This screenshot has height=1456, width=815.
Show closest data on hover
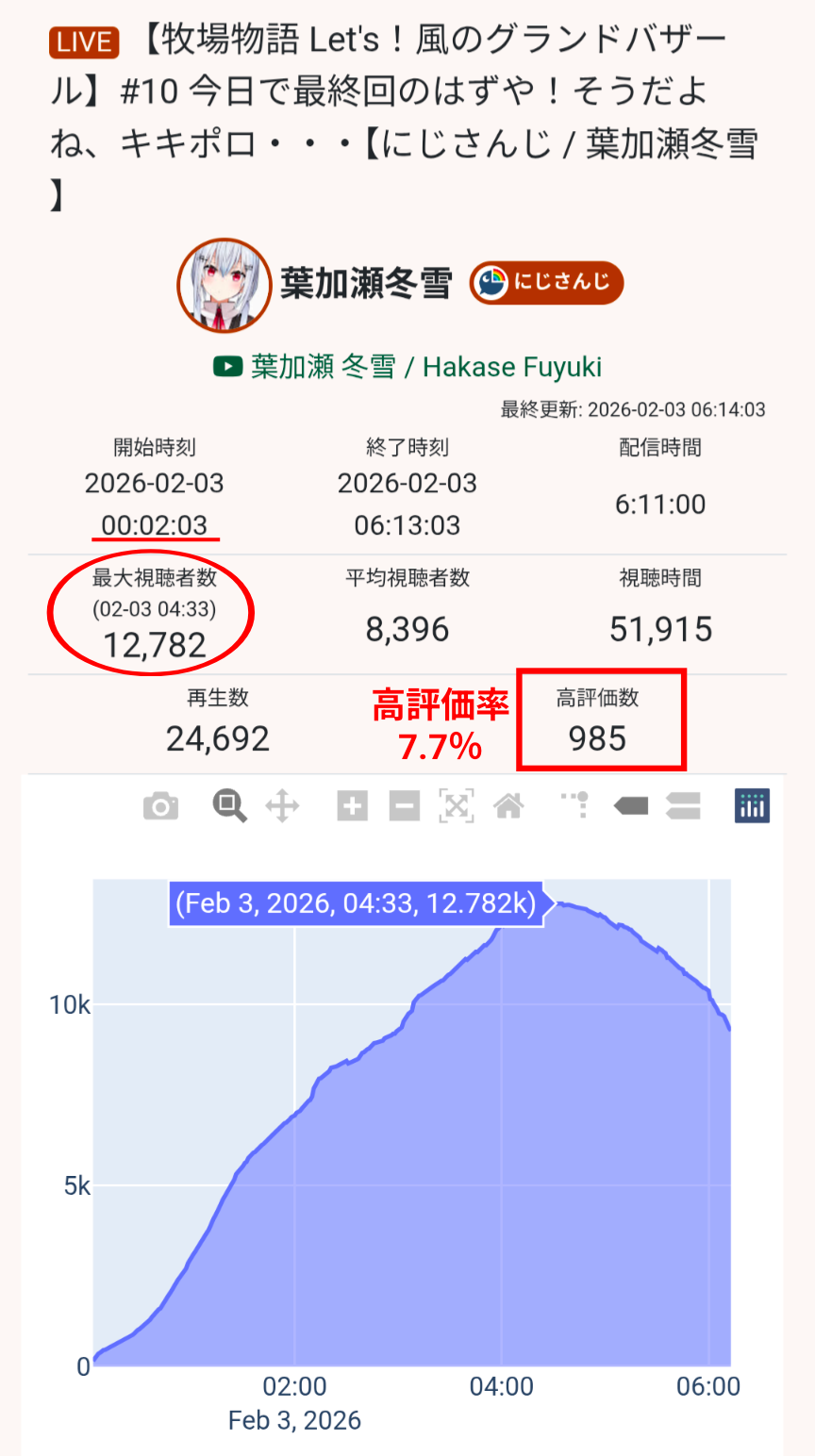coord(630,806)
